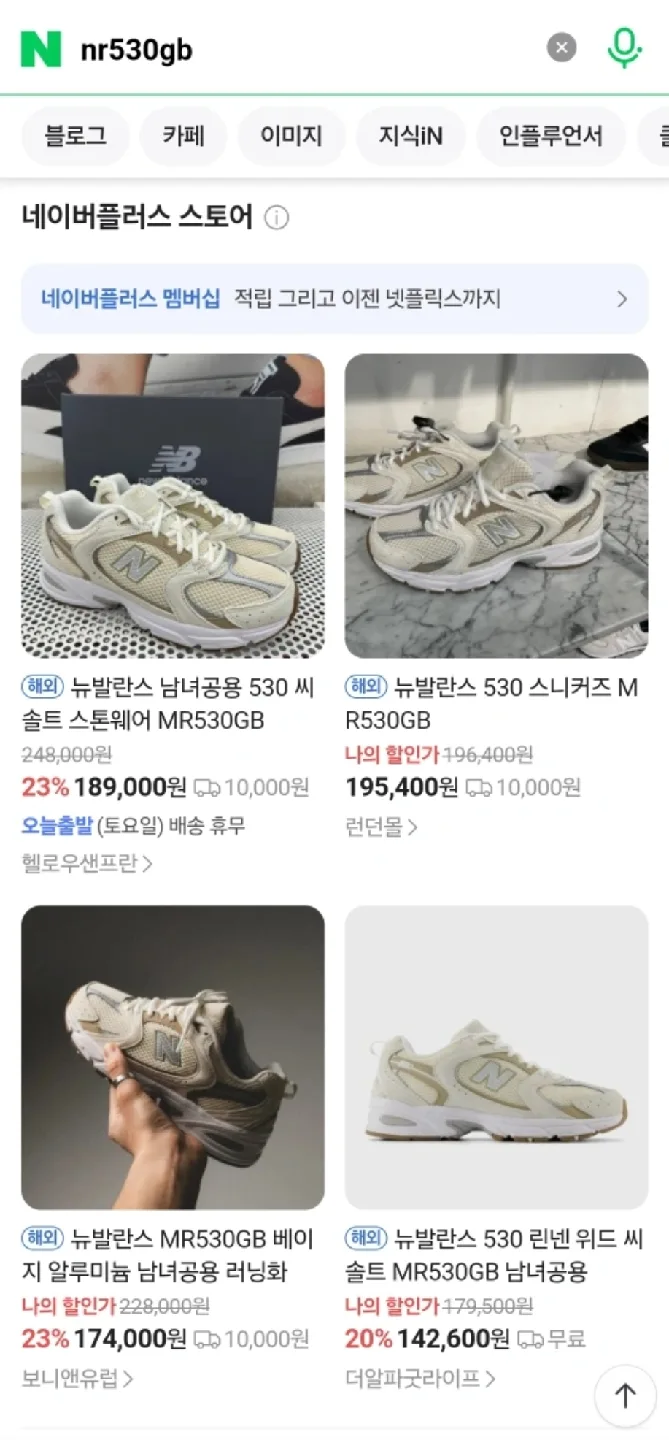Open the 씨솔트 스톤웨어 MR530GB product
This screenshot has width=669, height=1440.
pyautogui.click(x=172, y=505)
